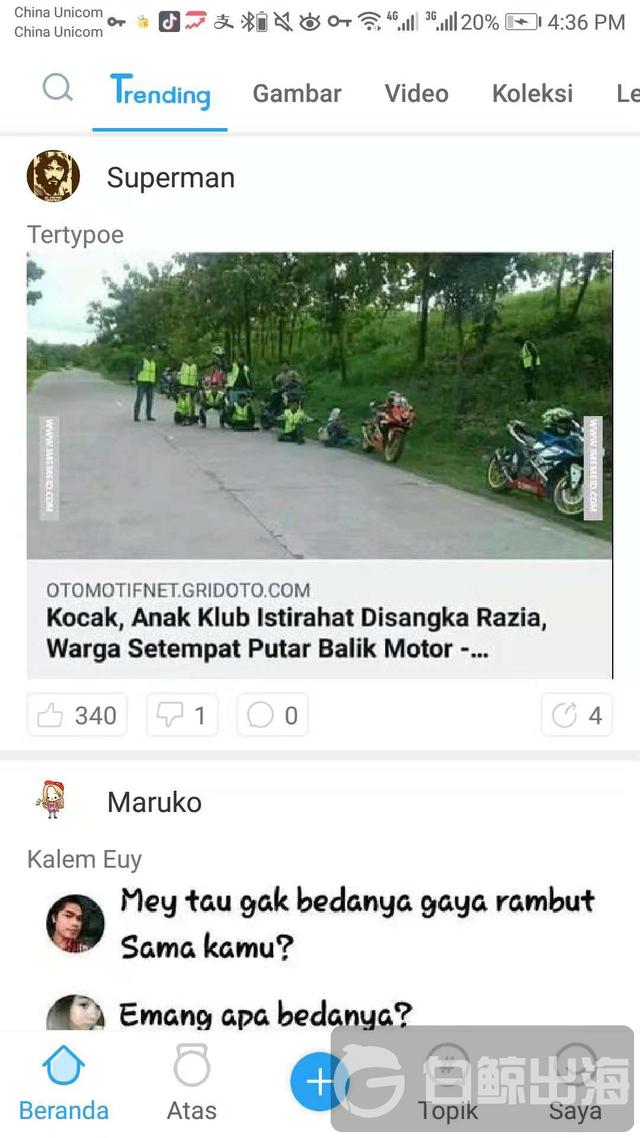The height and width of the screenshot is (1138, 640).
Task: Open Maruko's Kalem Euy post image
Action: pos(319,950)
